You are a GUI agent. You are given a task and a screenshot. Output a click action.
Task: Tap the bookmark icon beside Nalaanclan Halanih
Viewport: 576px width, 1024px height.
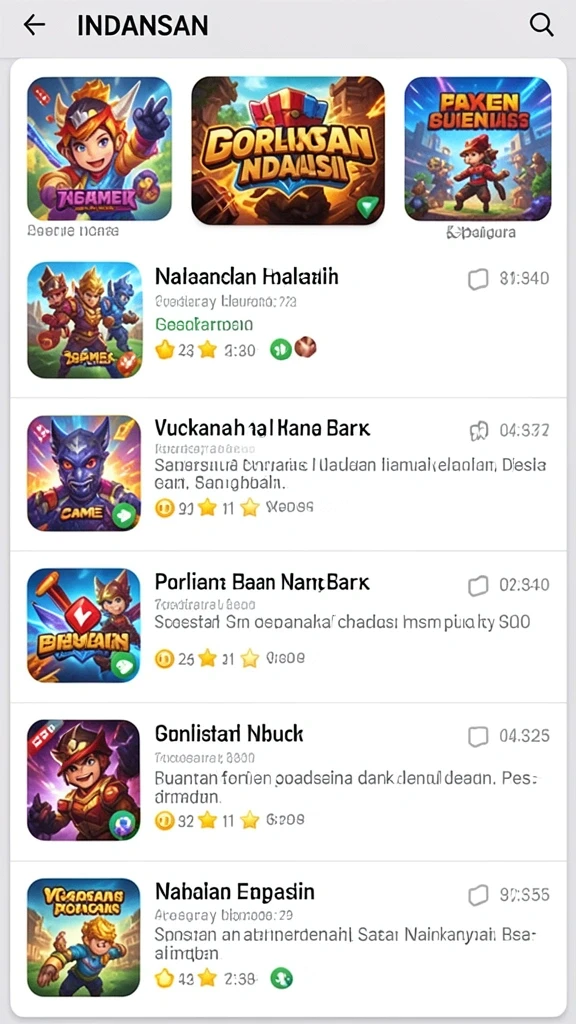pyautogui.click(x=478, y=280)
